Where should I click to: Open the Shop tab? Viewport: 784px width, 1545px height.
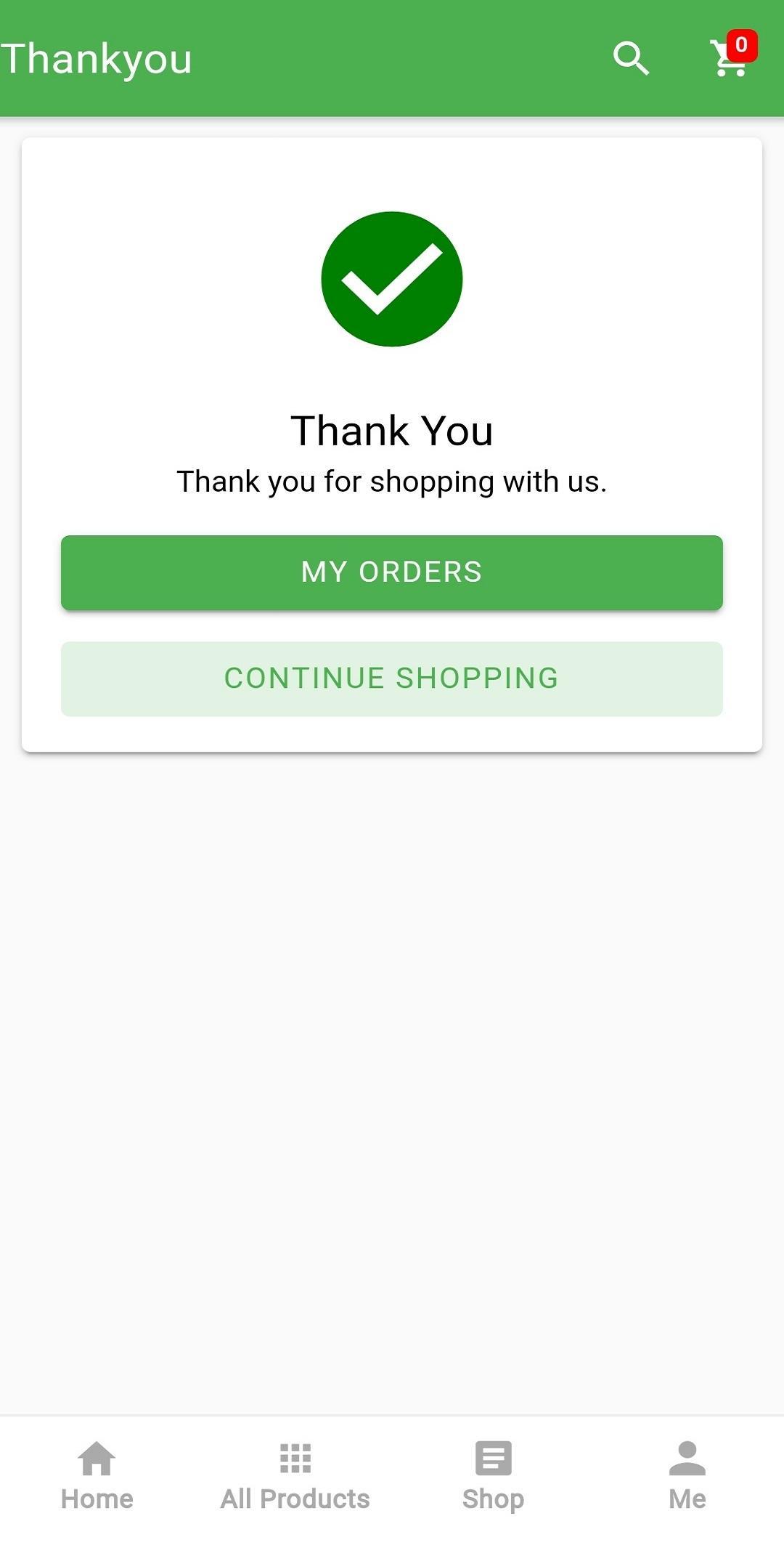click(x=494, y=1476)
